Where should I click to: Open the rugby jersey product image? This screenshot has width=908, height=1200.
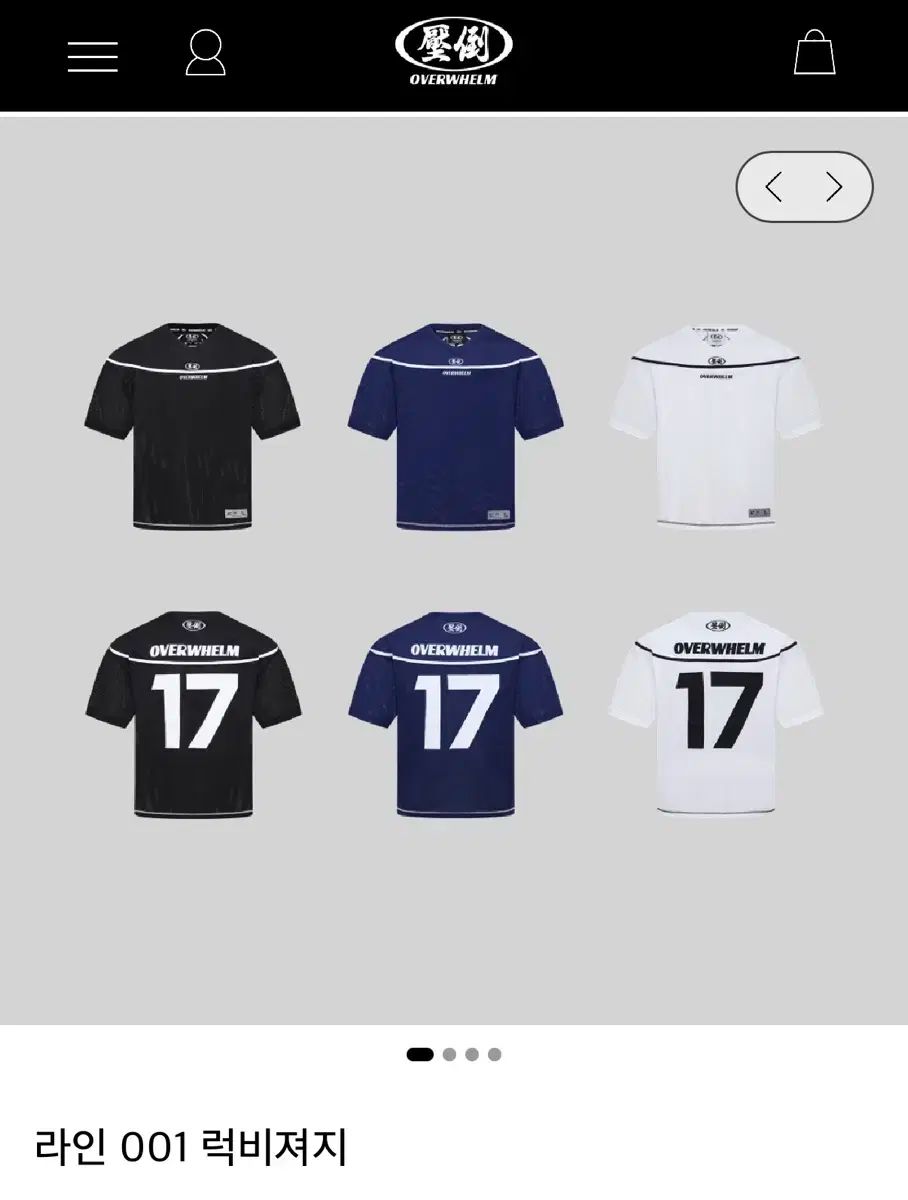click(454, 570)
